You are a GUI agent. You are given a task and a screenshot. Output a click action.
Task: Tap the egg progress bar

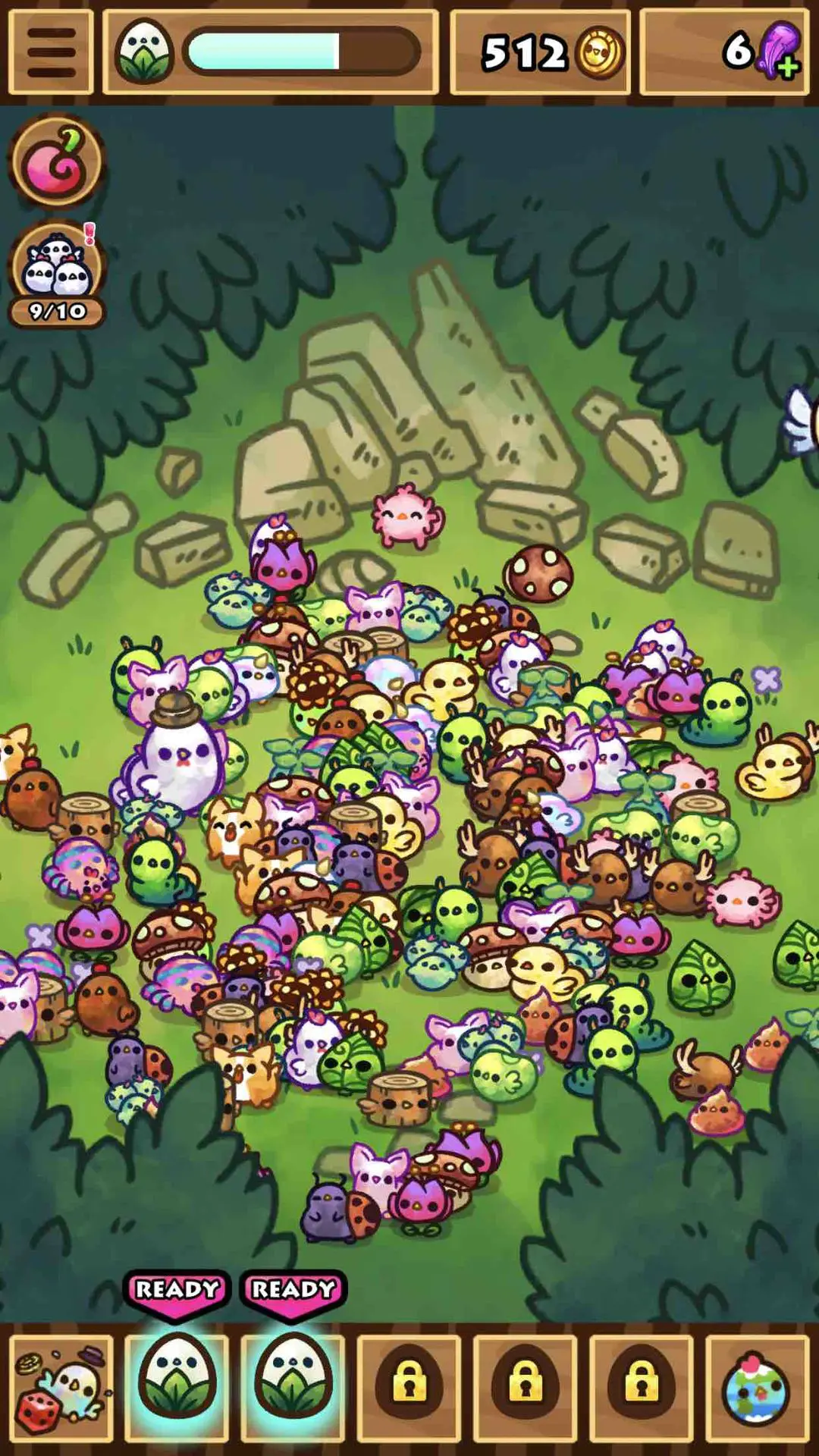point(302,52)
